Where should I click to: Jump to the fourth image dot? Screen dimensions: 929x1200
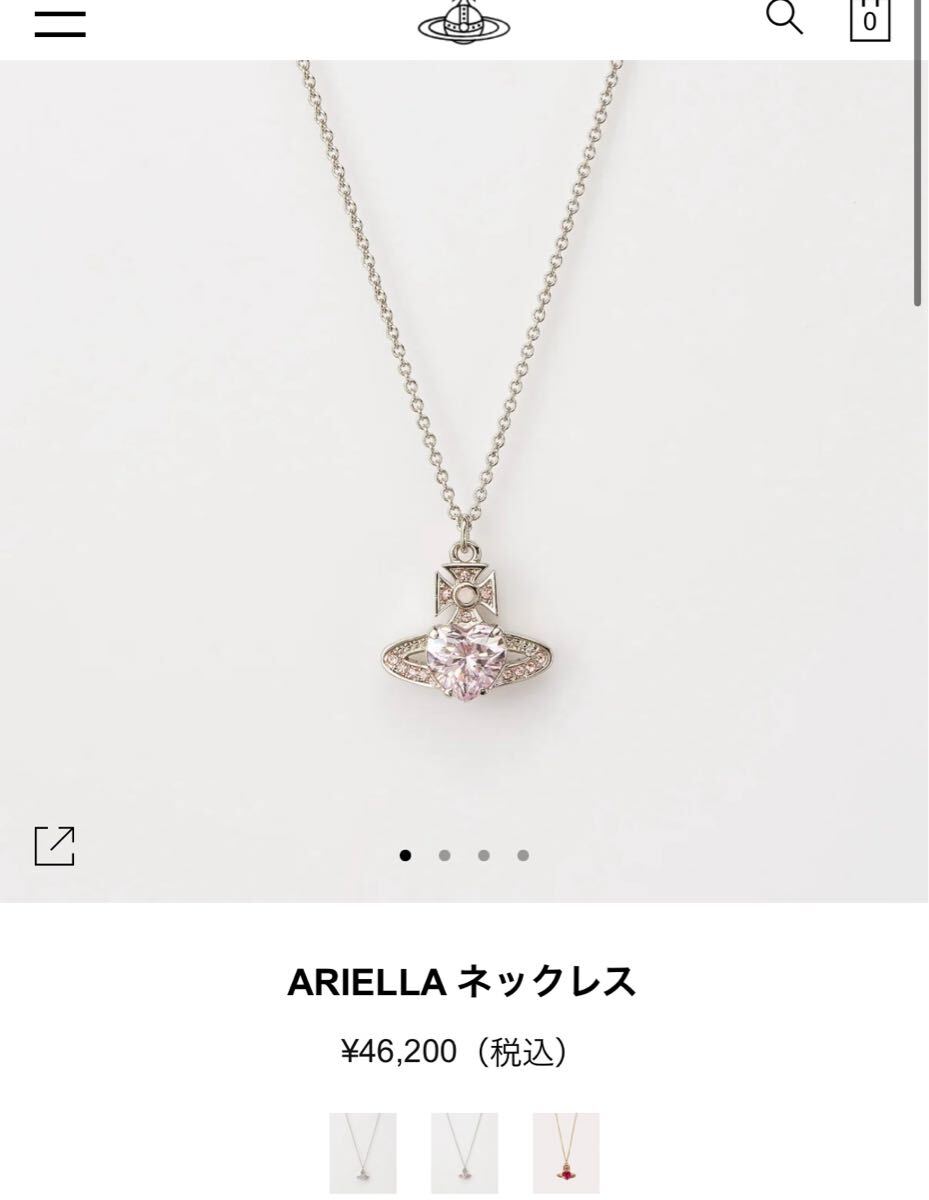click(x=523, y=855)
